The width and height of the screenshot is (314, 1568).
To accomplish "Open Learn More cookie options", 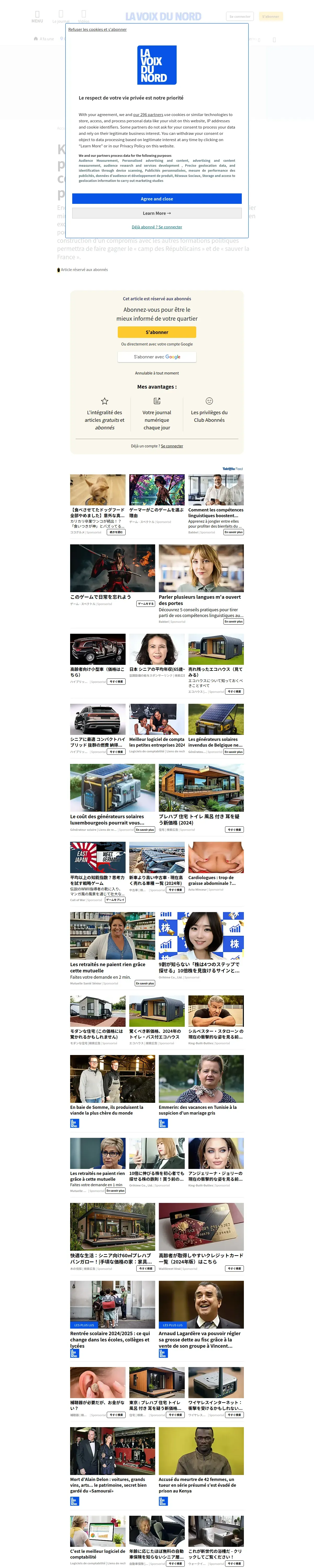I will [x=157, y=213].
